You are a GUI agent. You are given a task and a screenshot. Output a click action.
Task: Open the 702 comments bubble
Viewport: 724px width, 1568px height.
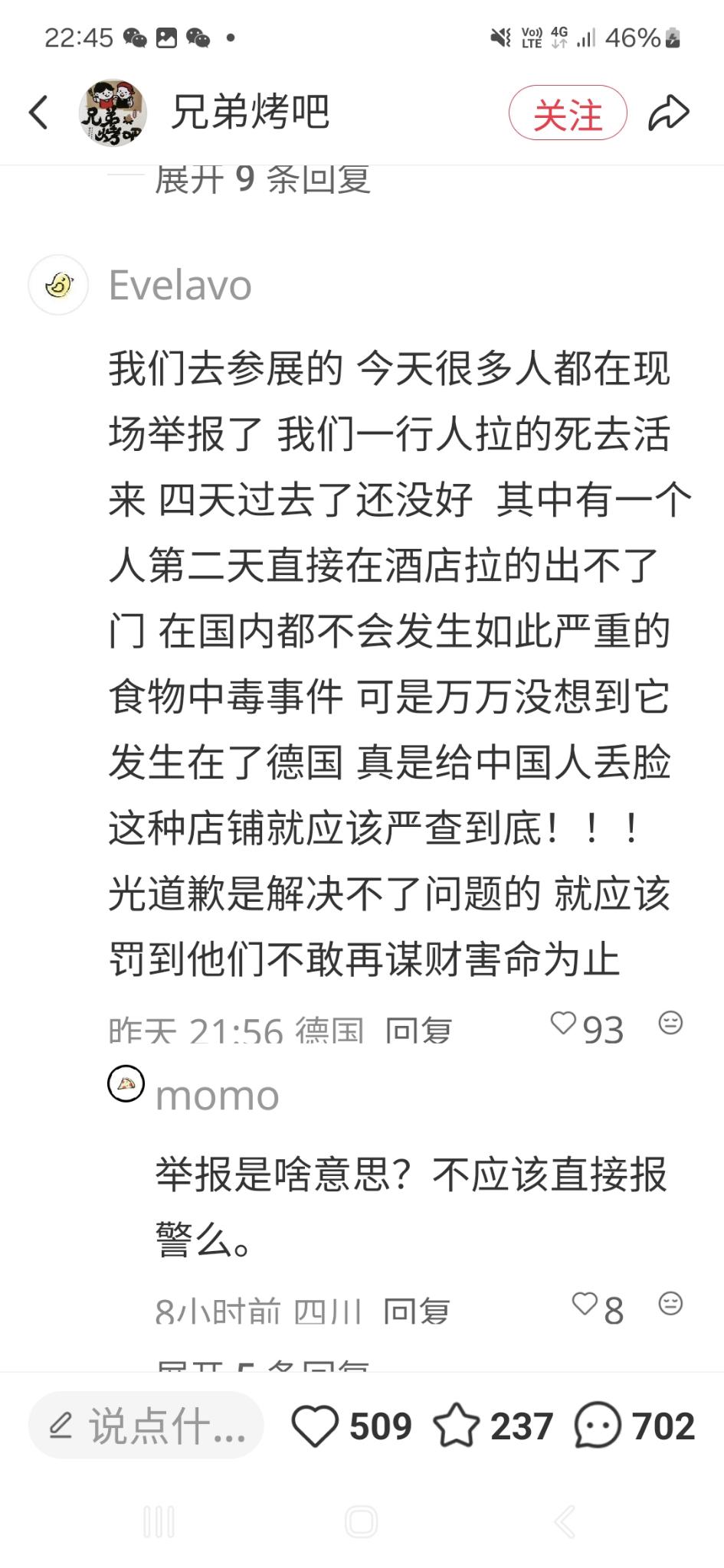click(597, 1426)
